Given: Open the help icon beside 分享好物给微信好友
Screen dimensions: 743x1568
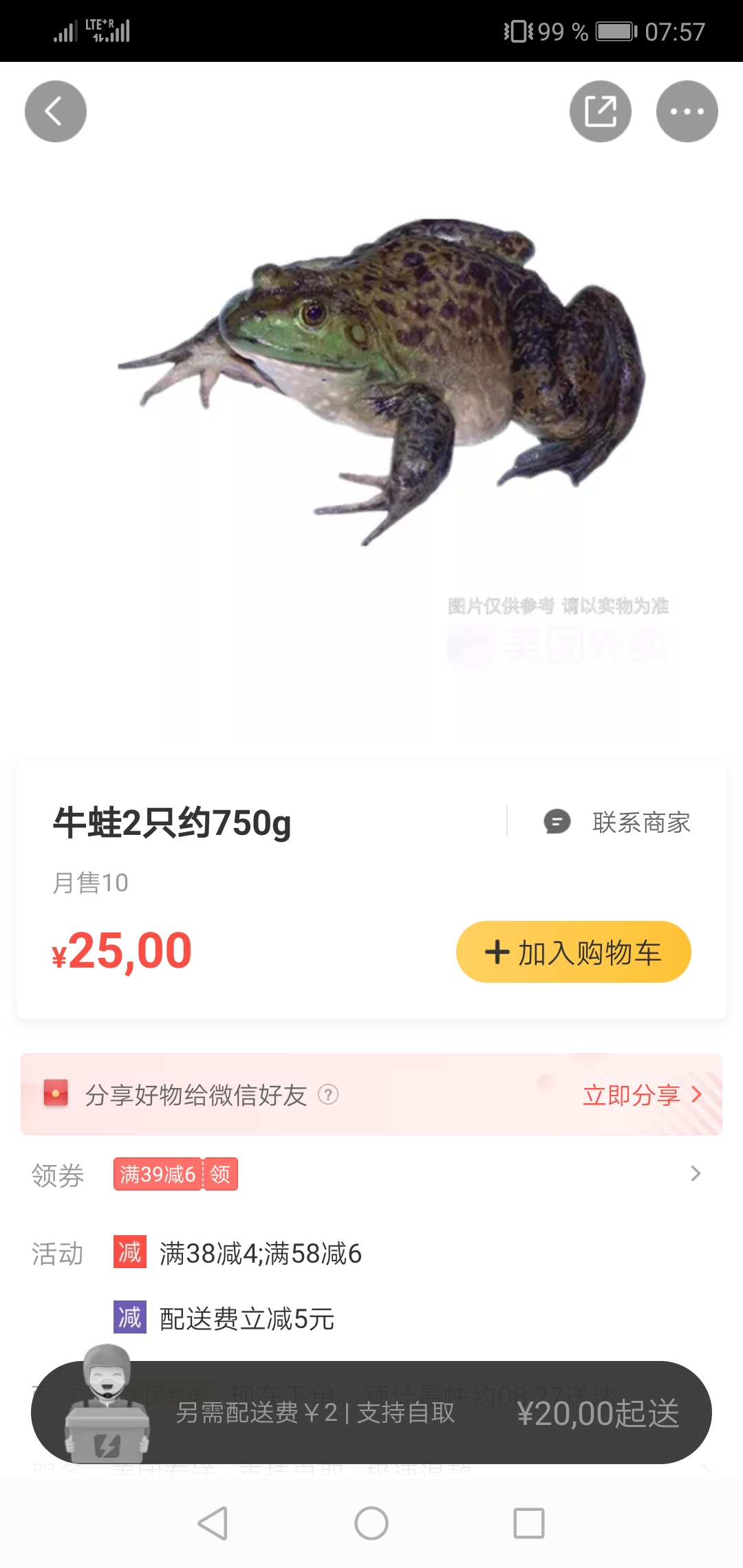Looking at the screenshot, I should pos(328,1094).
